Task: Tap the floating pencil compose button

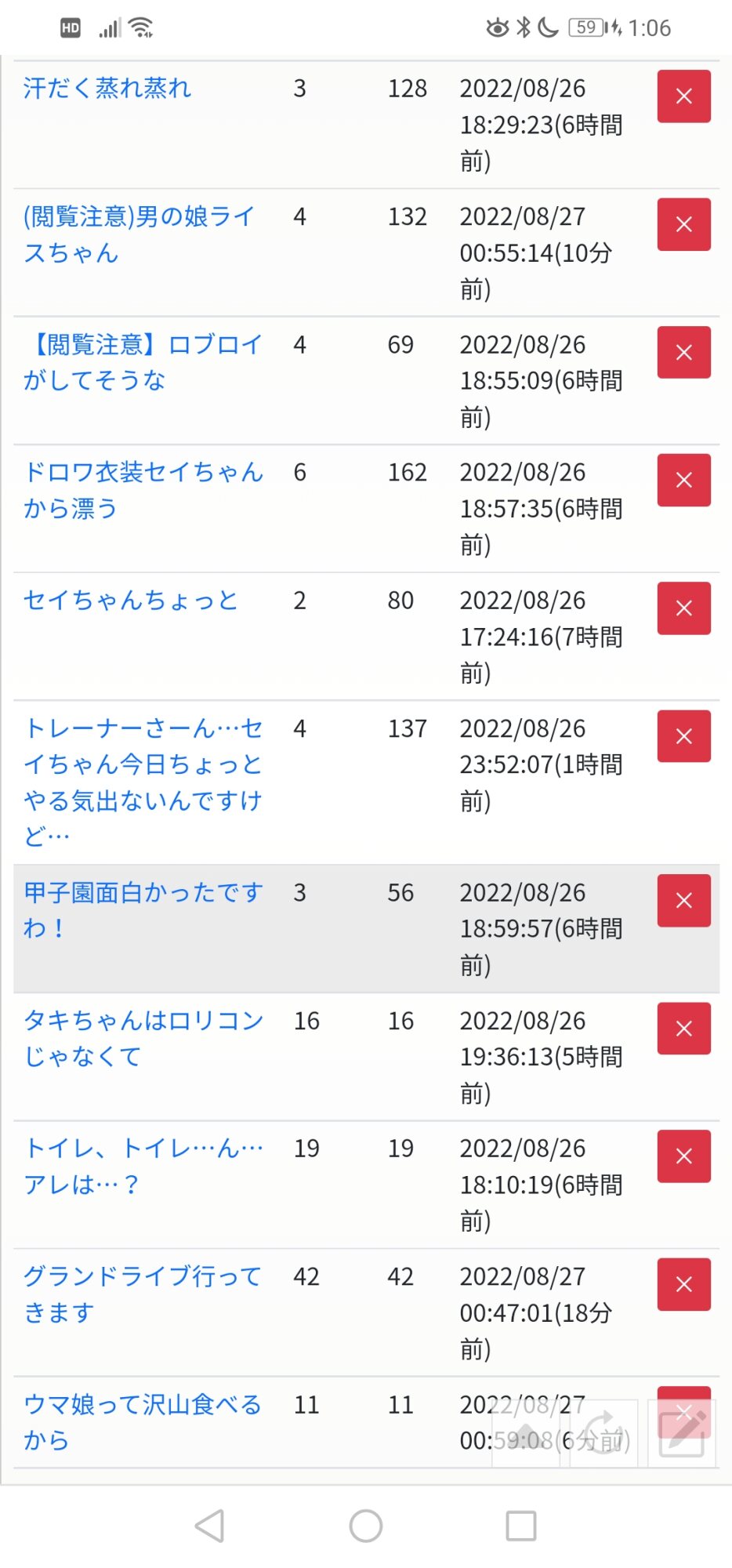Action: tap(683, 1433)
